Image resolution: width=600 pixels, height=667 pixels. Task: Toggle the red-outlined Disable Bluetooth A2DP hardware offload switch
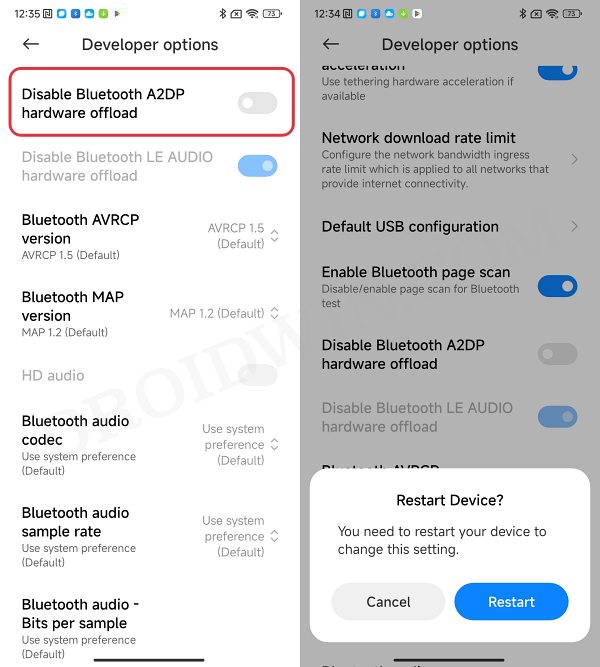pyautogui.click(x=257, y=103)
